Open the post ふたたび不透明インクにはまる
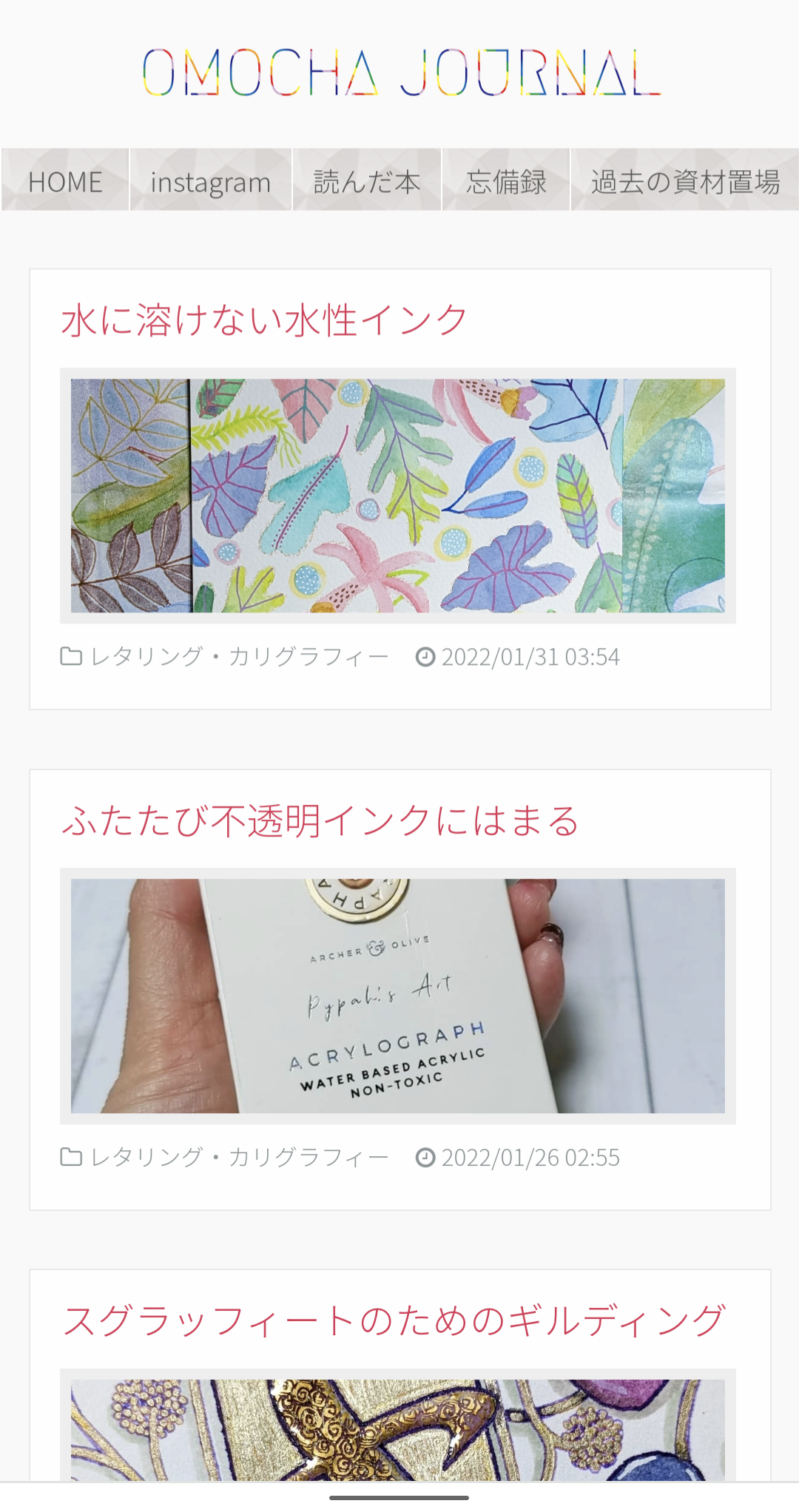Viewport: 799px width, 1512px height. [320, 821]
